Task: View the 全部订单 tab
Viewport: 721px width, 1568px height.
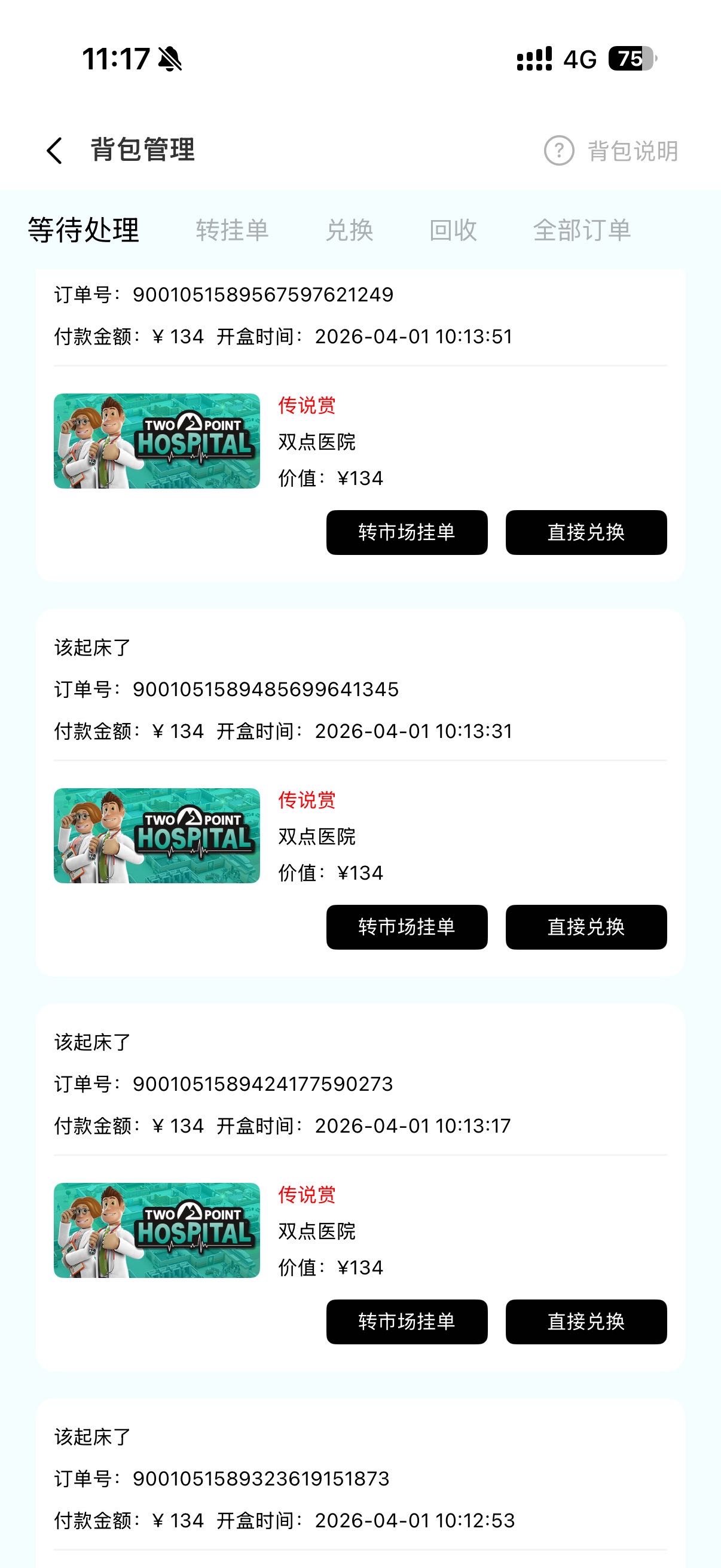Action: 582,230
